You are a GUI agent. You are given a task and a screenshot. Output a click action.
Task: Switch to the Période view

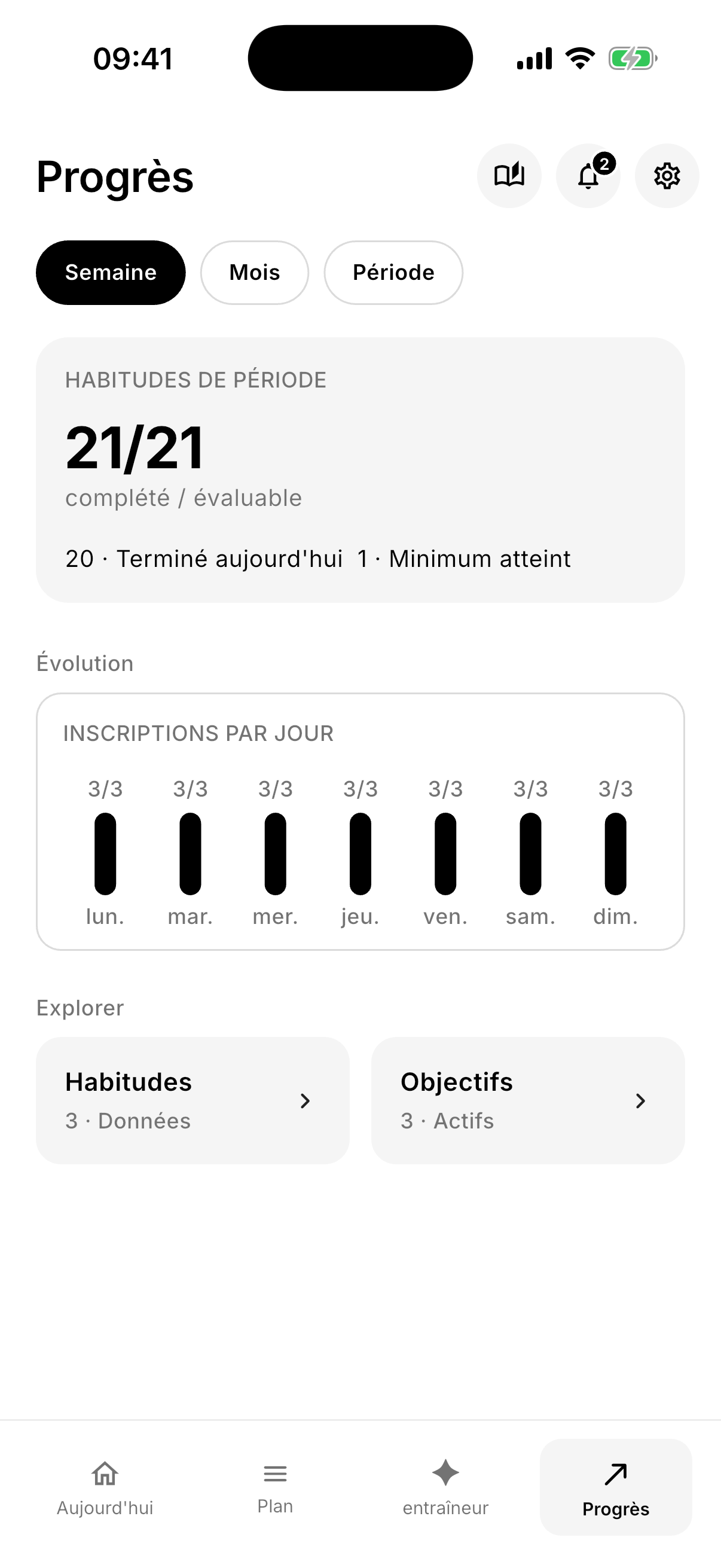click(x=393, y=273)
